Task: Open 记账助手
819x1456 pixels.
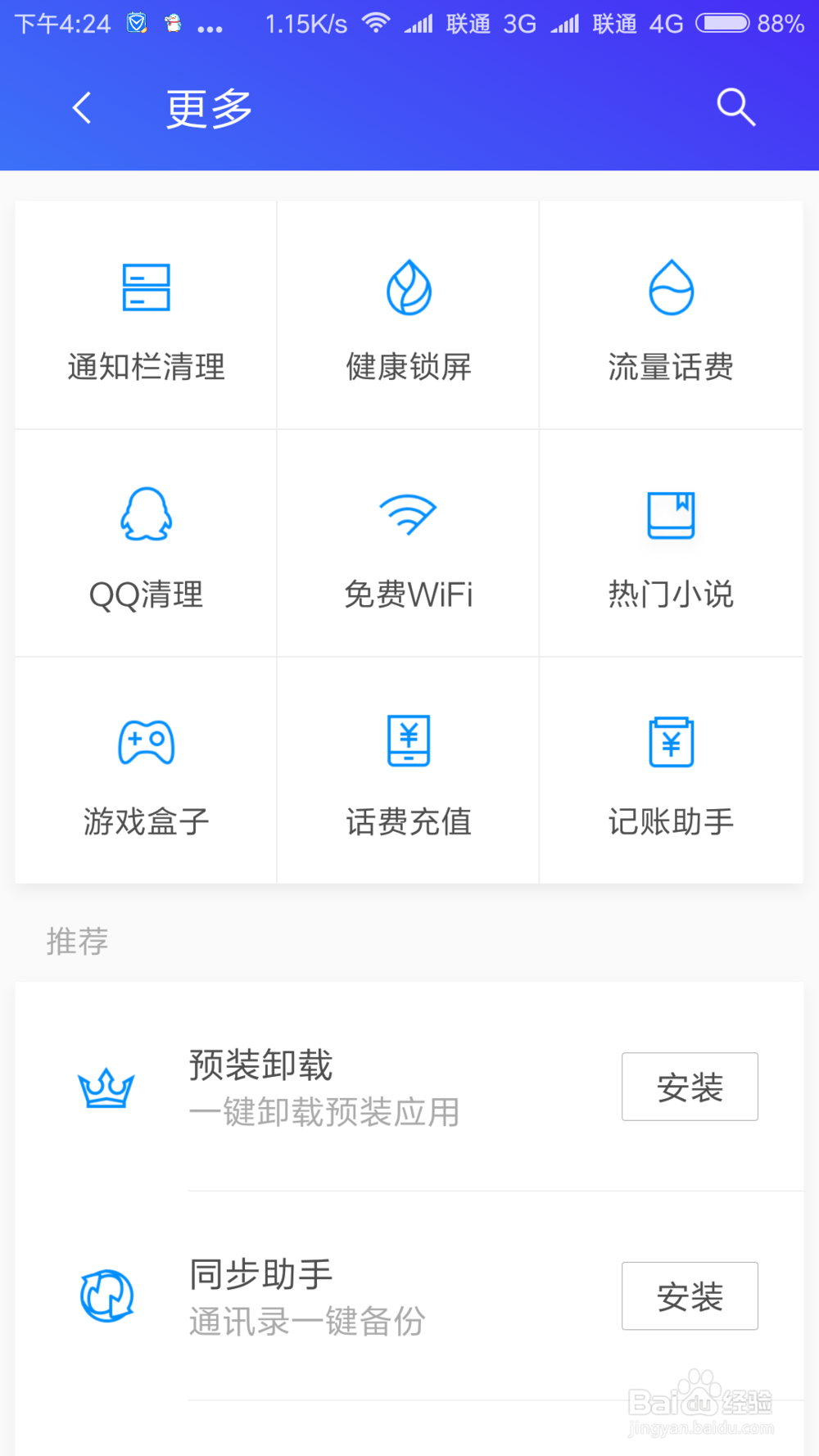Action: [x=671, y=771]
